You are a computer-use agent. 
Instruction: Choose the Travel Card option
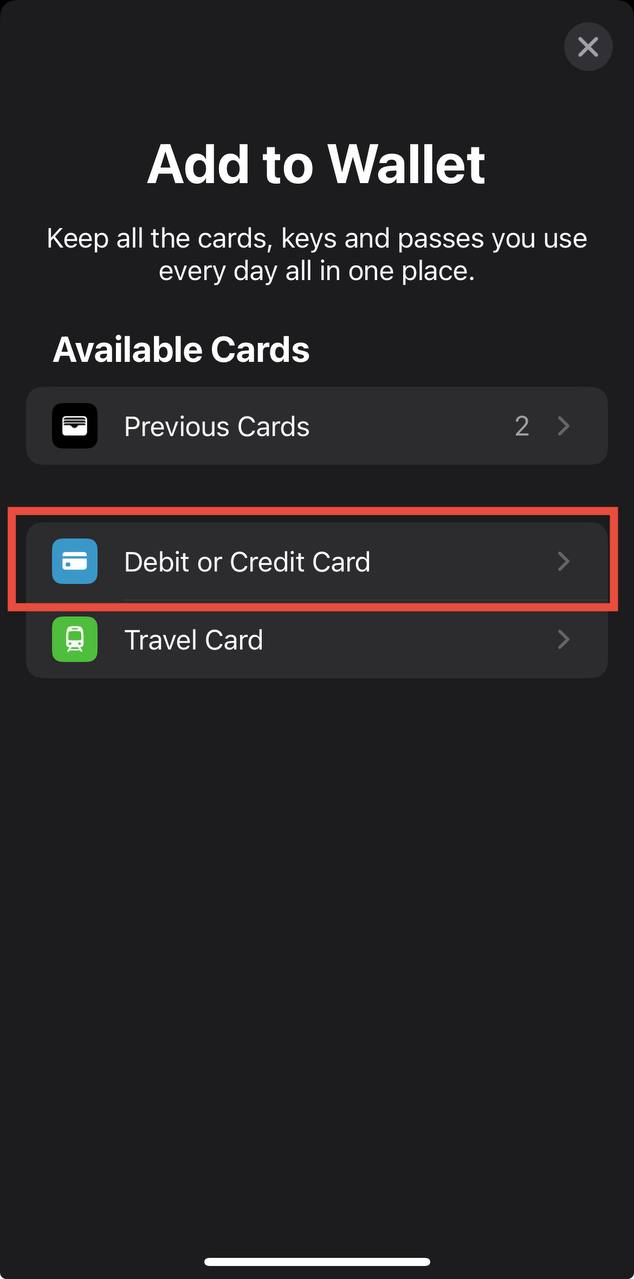click(x=316, y=640)
